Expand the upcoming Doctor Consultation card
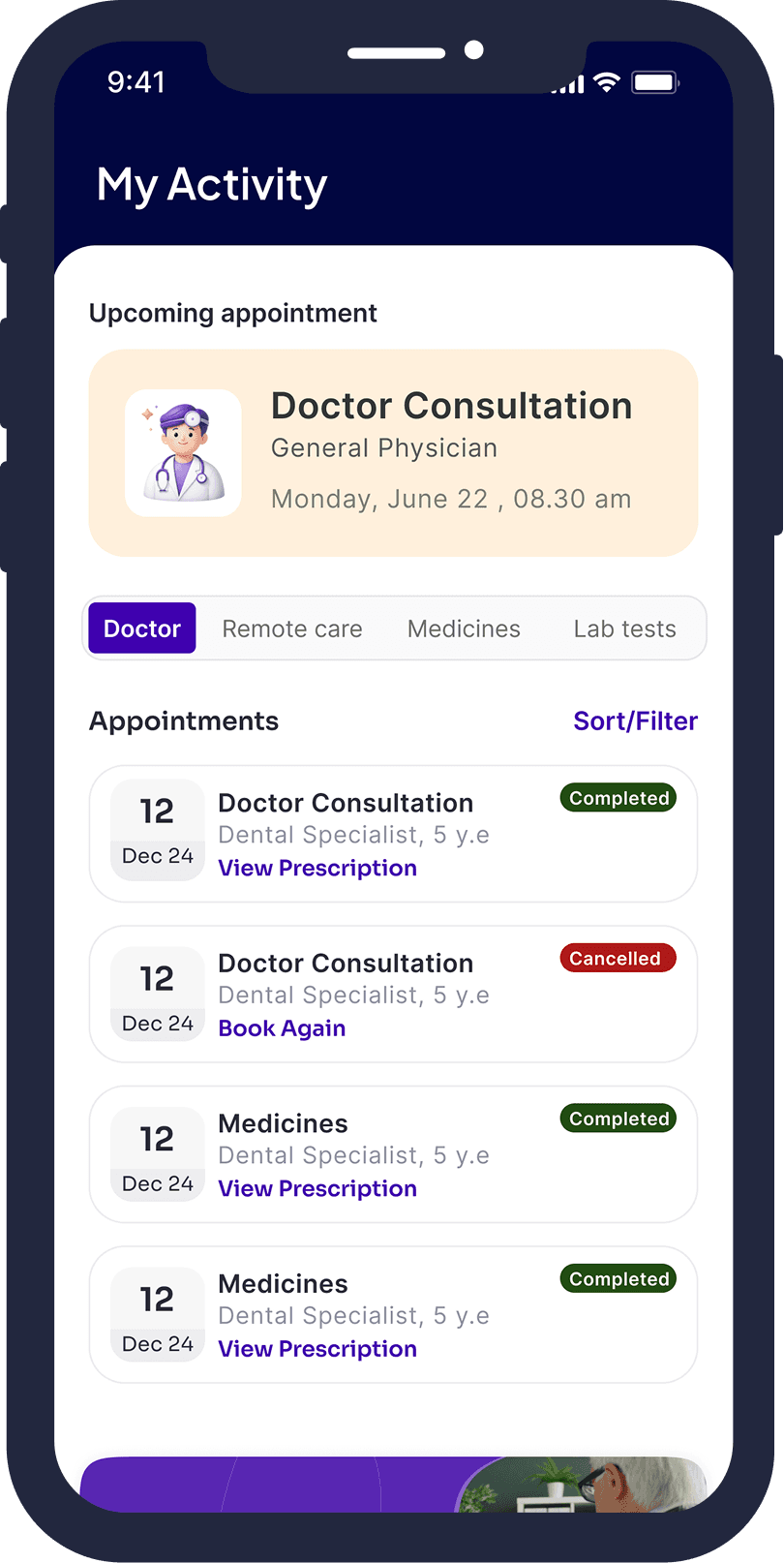The image size is (784, 1563). (392, 452)
